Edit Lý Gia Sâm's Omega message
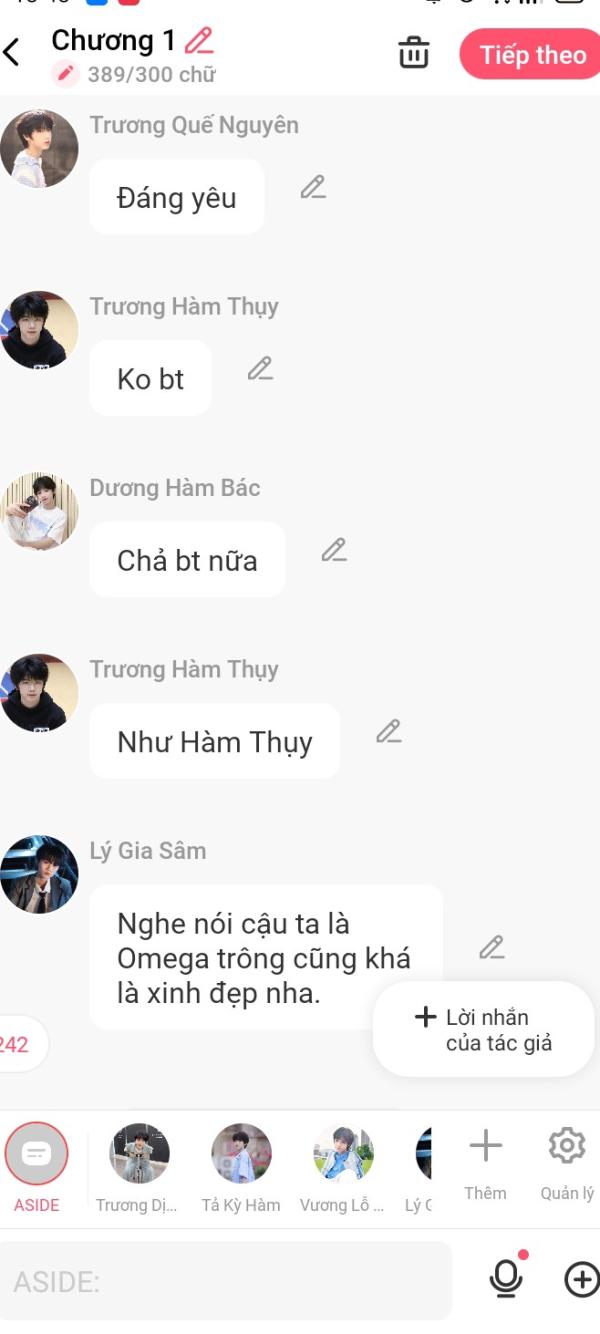Image resolution: width=600 pixels, height=1334 pixels. pos(491,947)
